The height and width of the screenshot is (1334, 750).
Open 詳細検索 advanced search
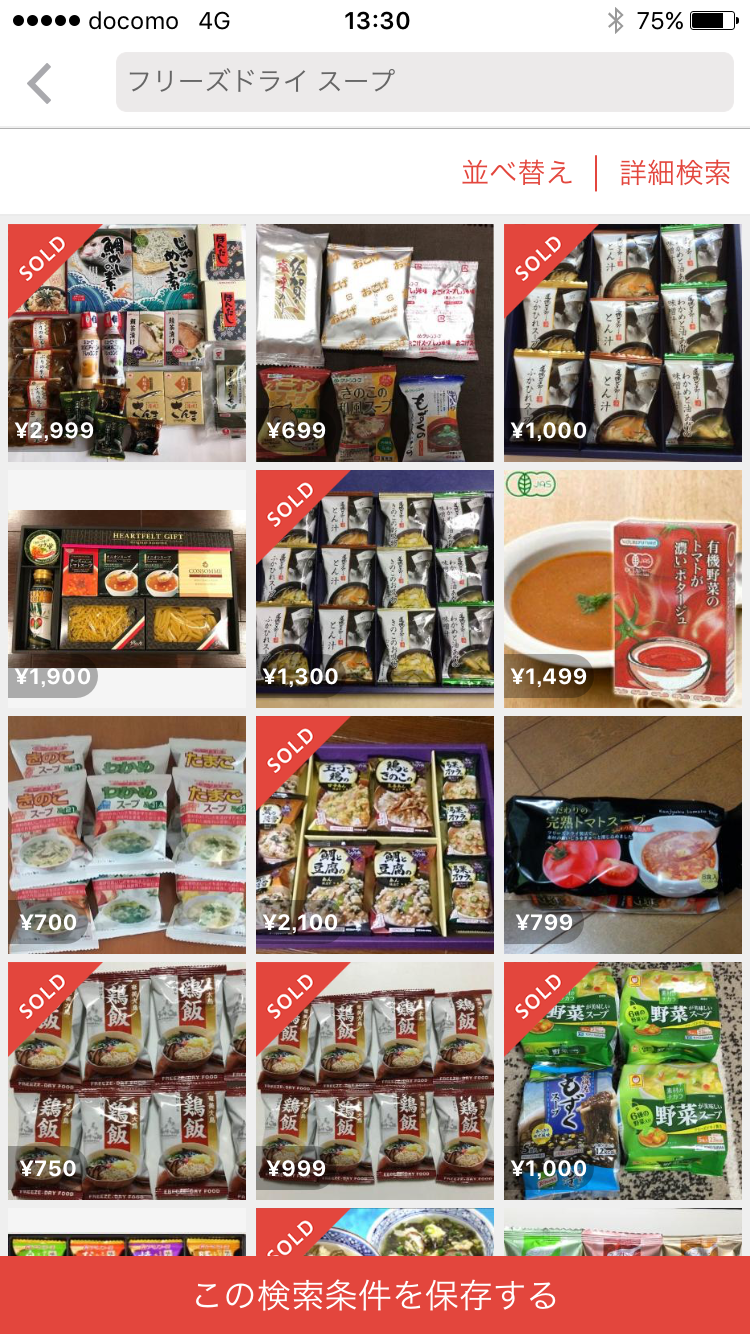(x=675, y=172)
